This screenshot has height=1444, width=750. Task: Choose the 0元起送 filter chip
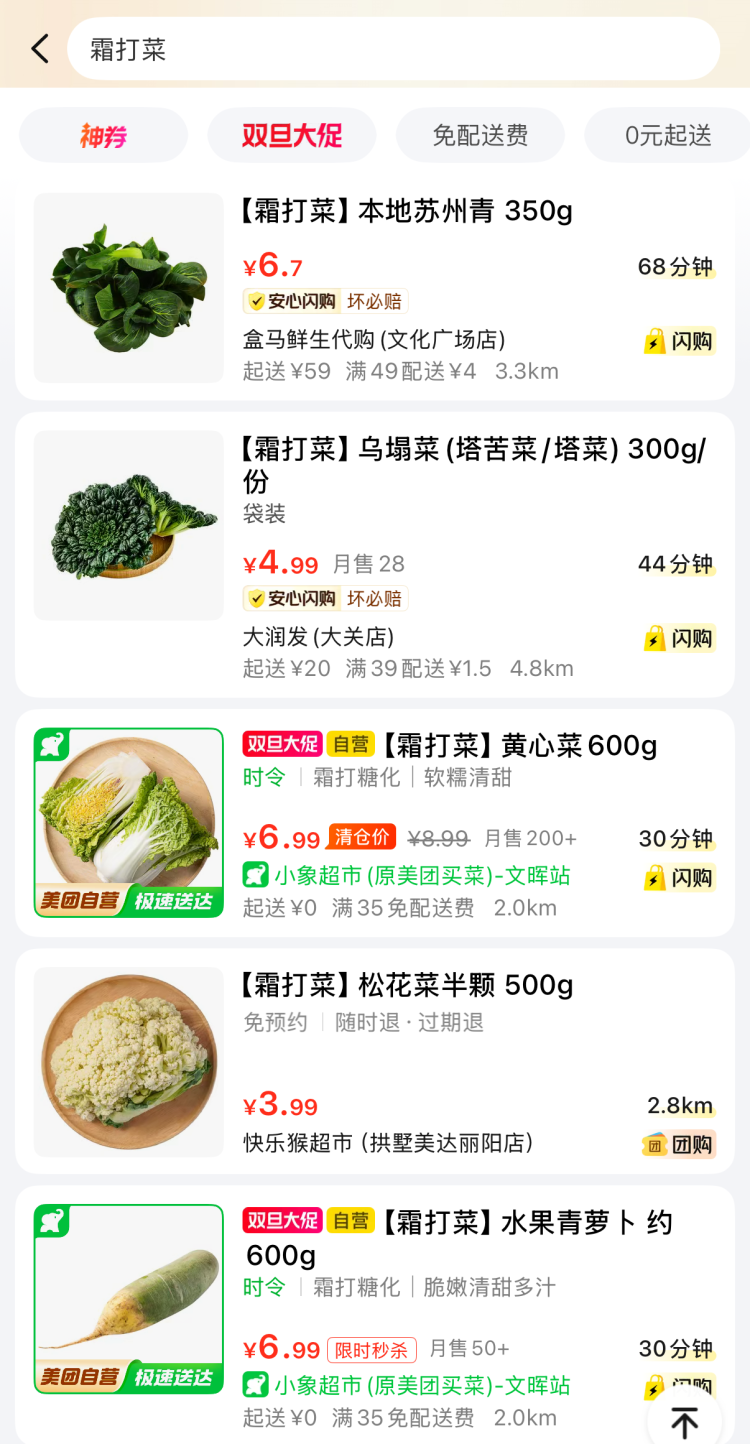667,136
